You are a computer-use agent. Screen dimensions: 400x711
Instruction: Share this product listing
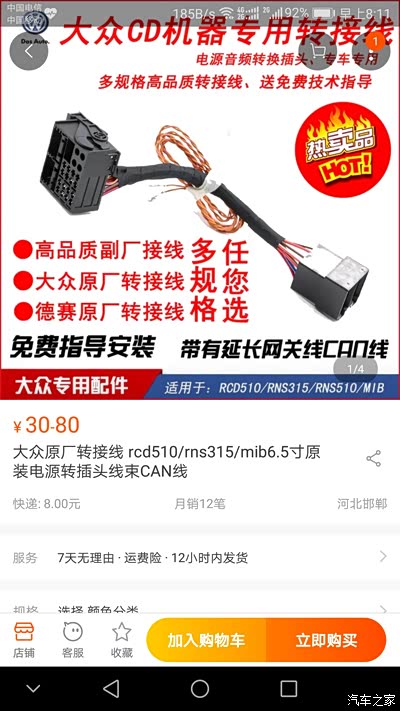[373, 459]
